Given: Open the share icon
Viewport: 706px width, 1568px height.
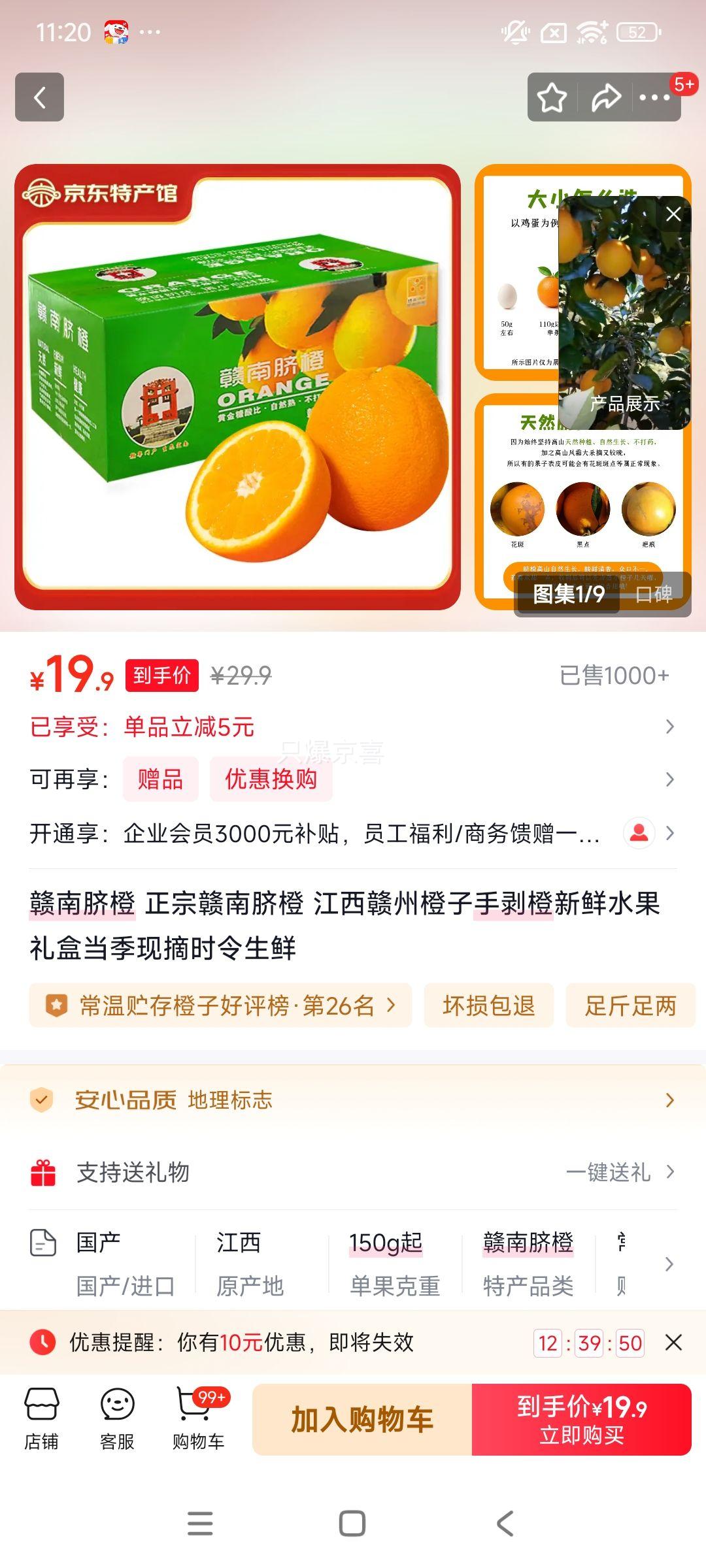Looking at the screenshot, I should tap(605, 97).
